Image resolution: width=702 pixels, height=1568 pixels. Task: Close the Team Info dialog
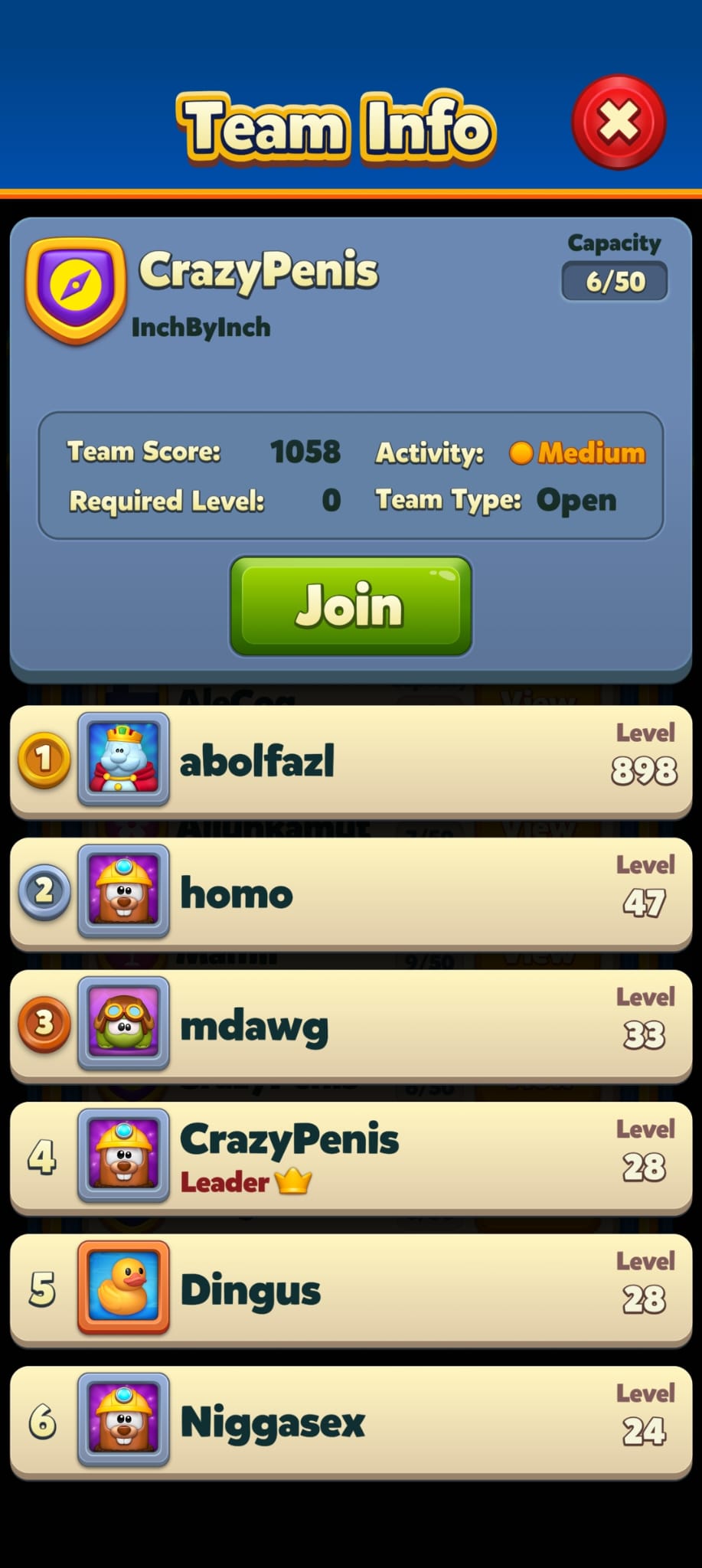[x=619, y=122]
